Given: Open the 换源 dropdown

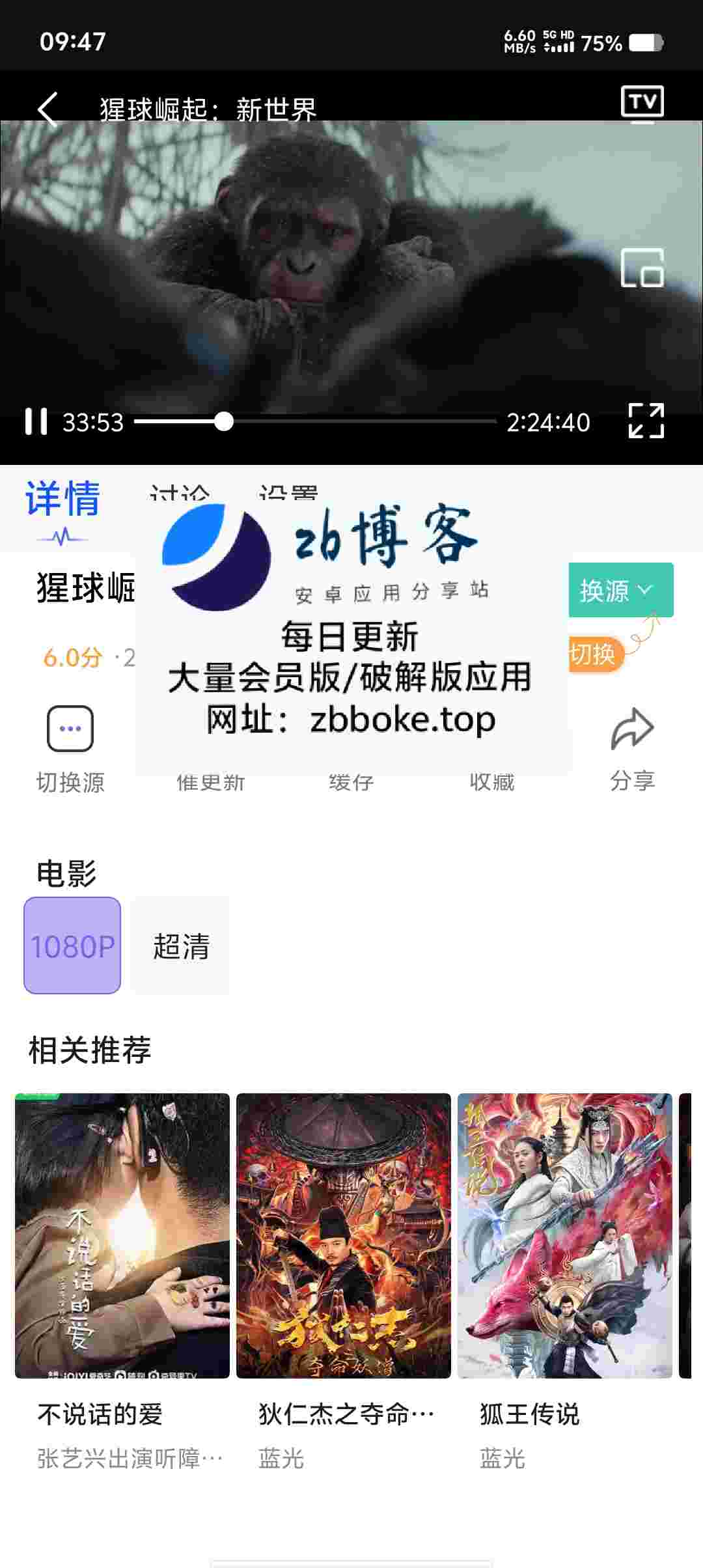Looking at the screenshot, I should pyautogui.click(x=620, y=590).
